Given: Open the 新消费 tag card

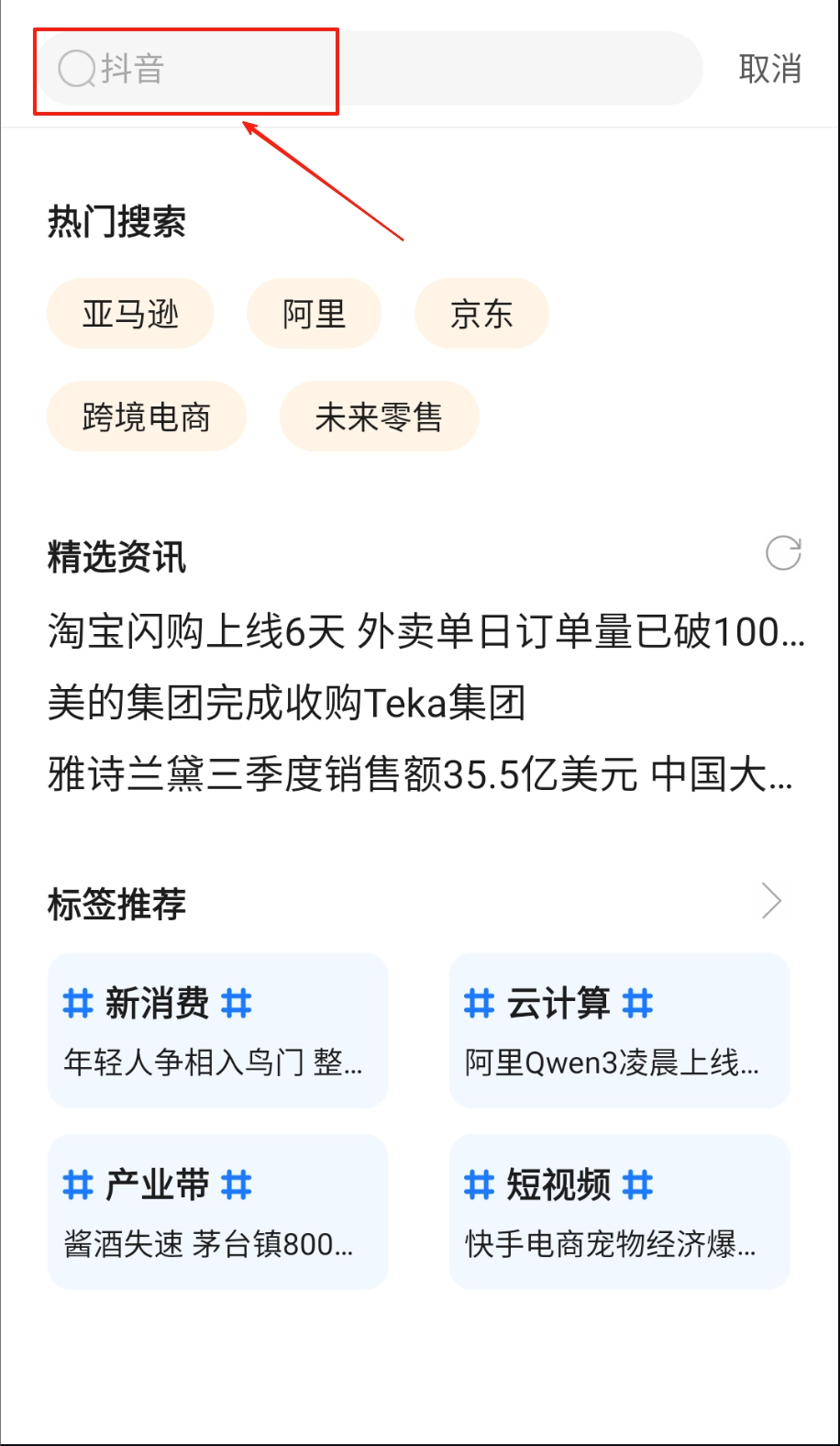Looking at the screenshot, I should pos(217,1029).
